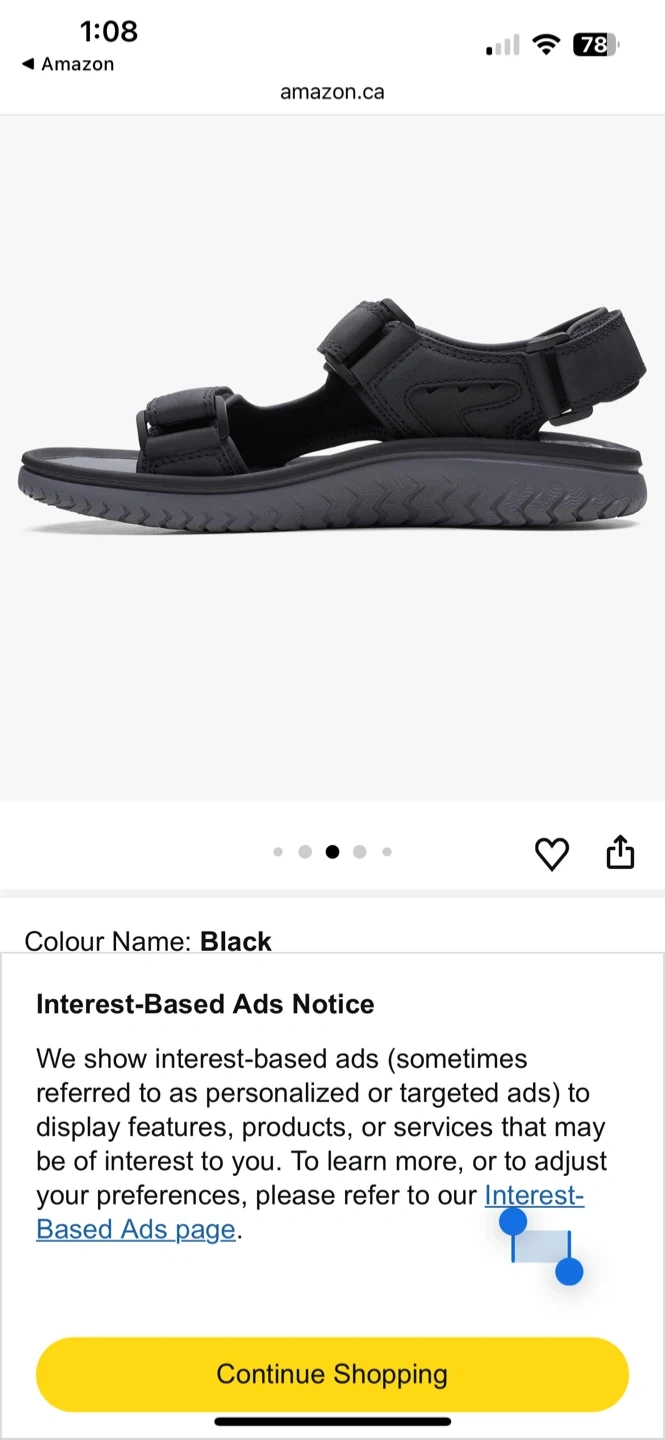
Task: Share this product listing
Action: click(x=620, y=852)
